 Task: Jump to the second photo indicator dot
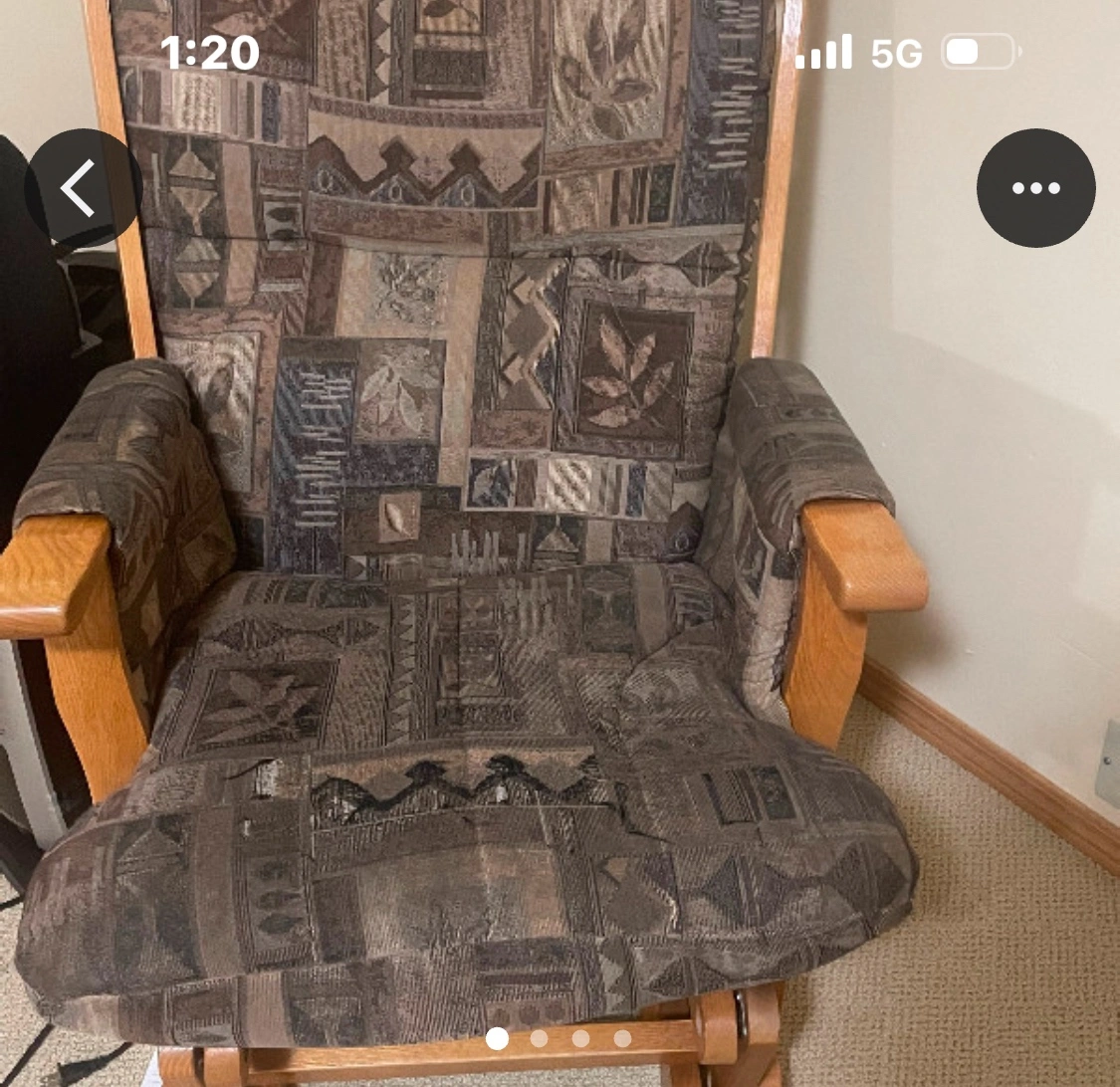pos(539,1039)
